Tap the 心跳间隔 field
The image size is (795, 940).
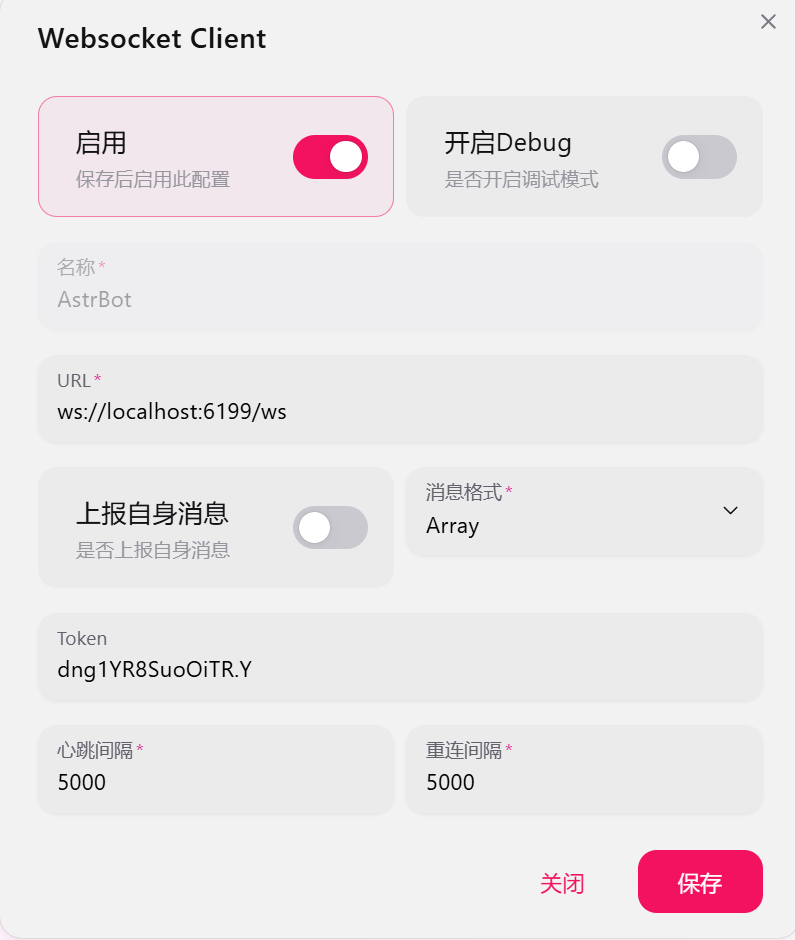215,781
